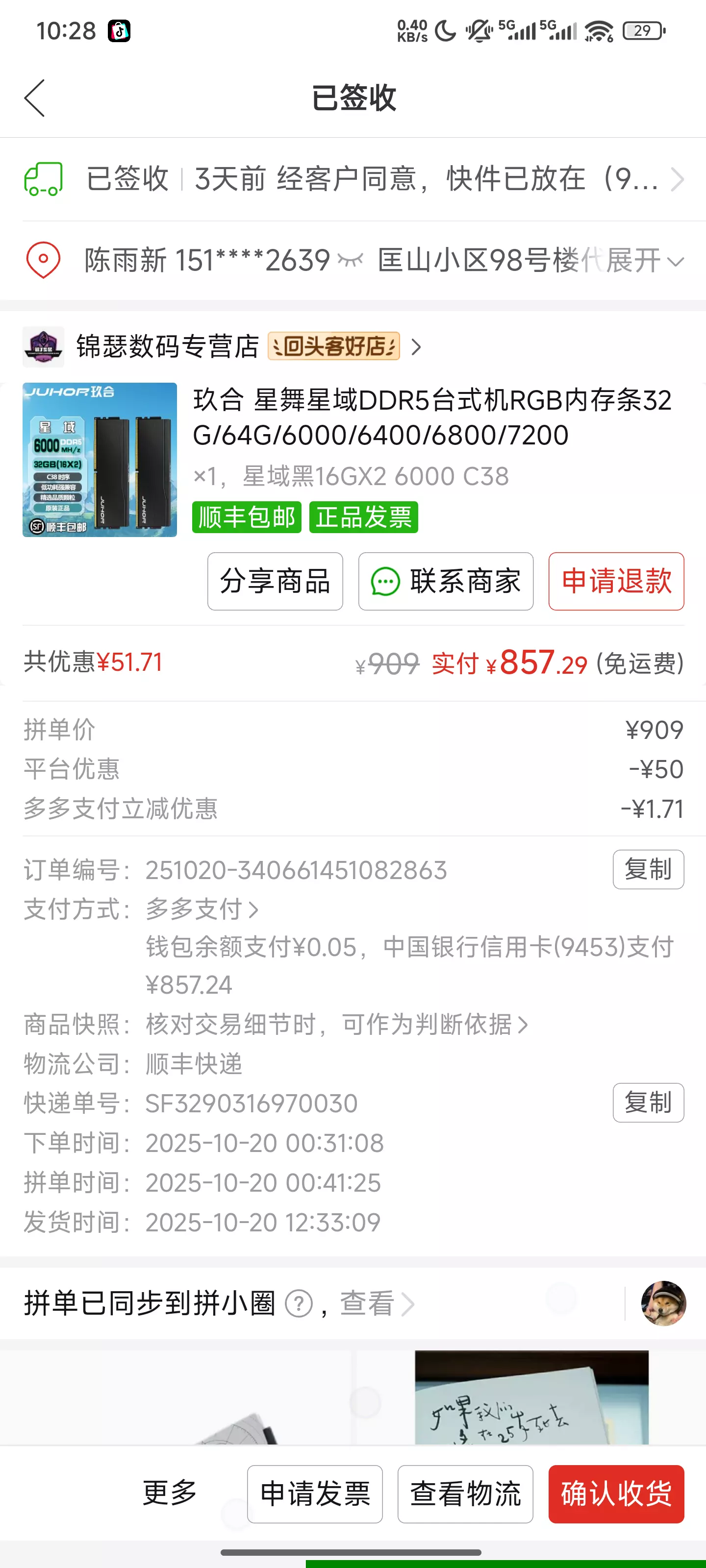
Task: Copy the order number with 复制
Action: (x=648, y=870)
